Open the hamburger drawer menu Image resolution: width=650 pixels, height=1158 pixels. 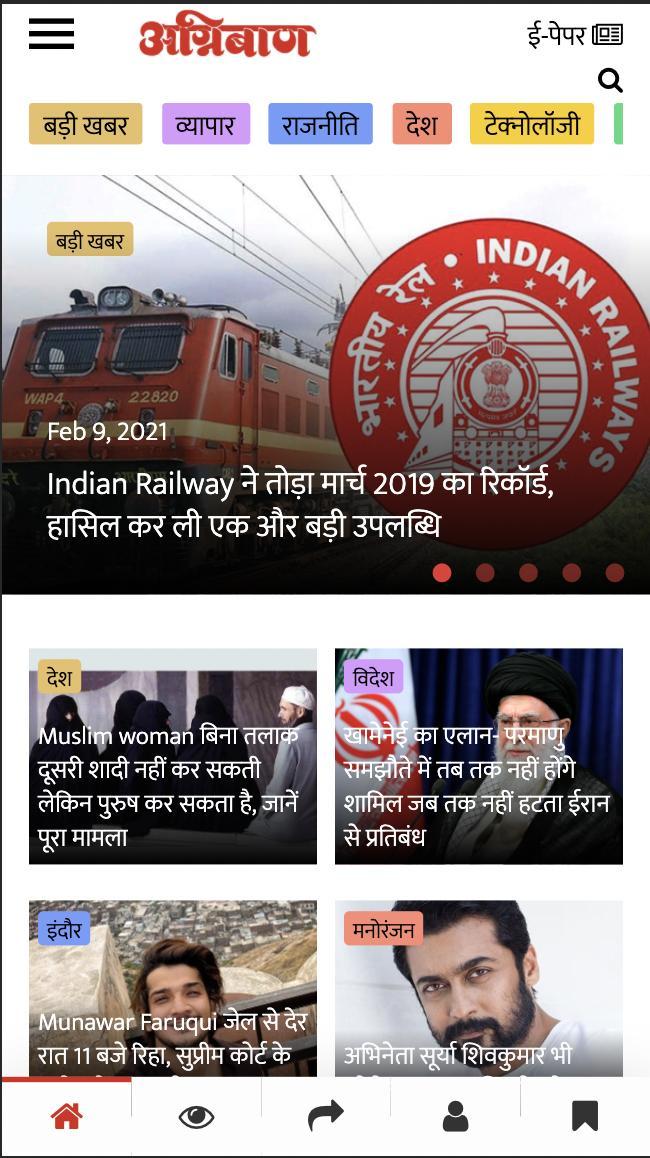[x=51, y=34]
